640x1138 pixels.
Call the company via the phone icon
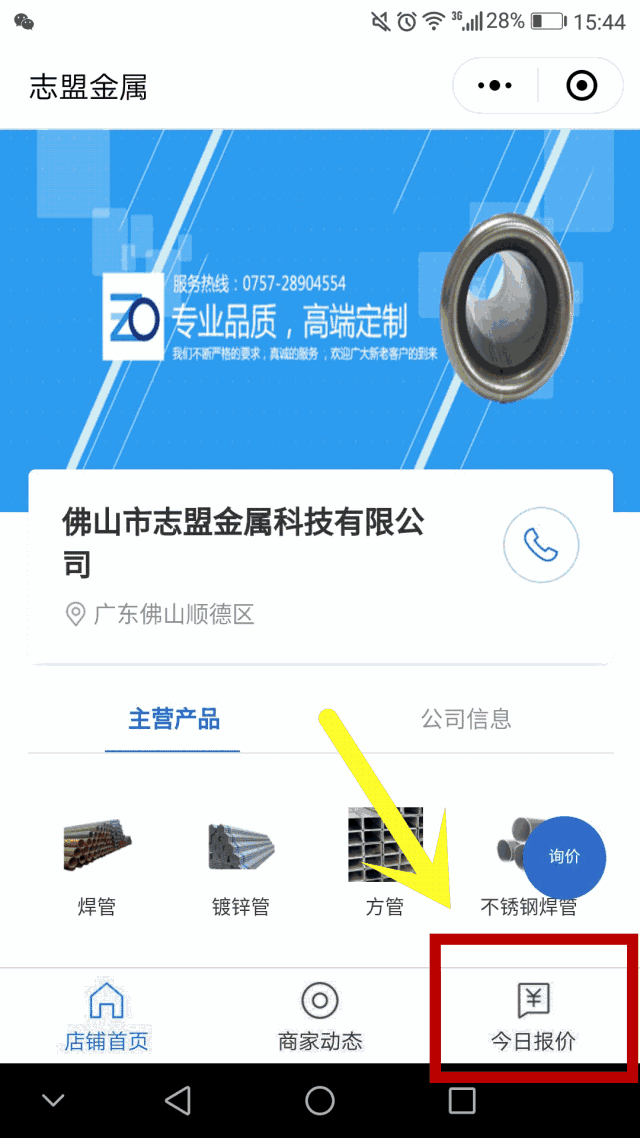coord(541,545)
